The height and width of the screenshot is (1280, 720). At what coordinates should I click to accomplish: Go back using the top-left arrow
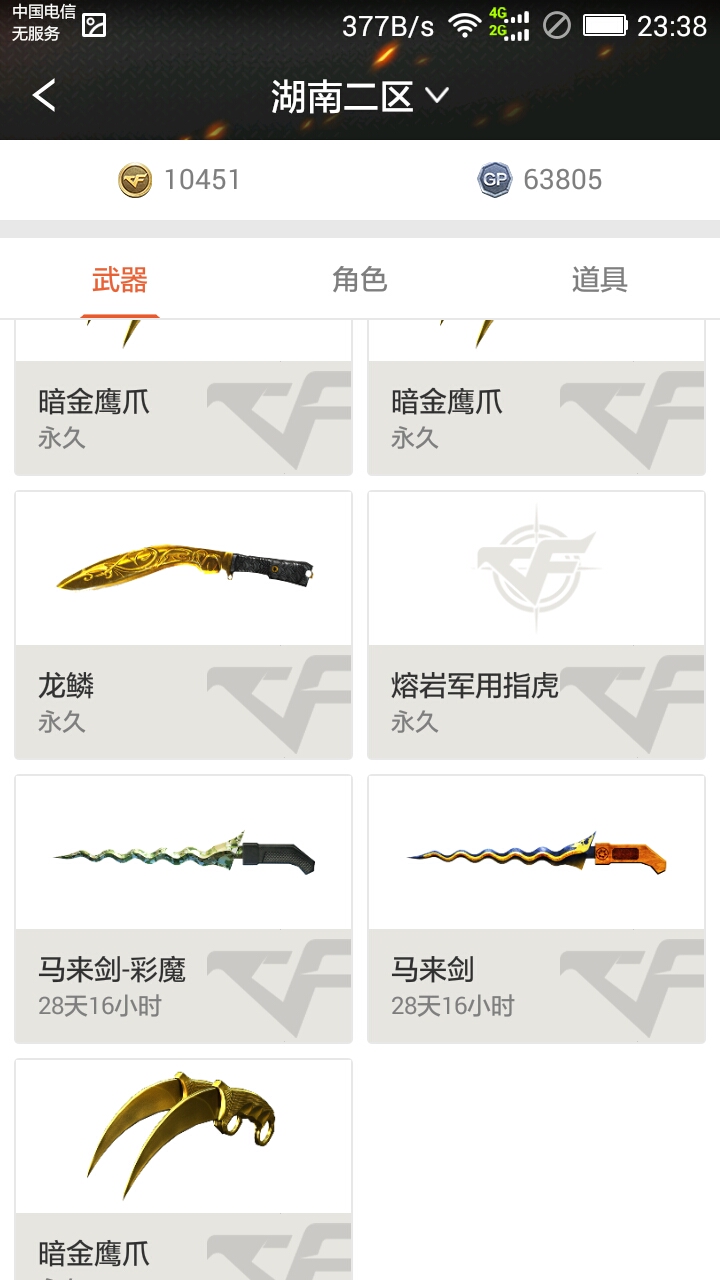pyautogui.click(x=44, y=96)
